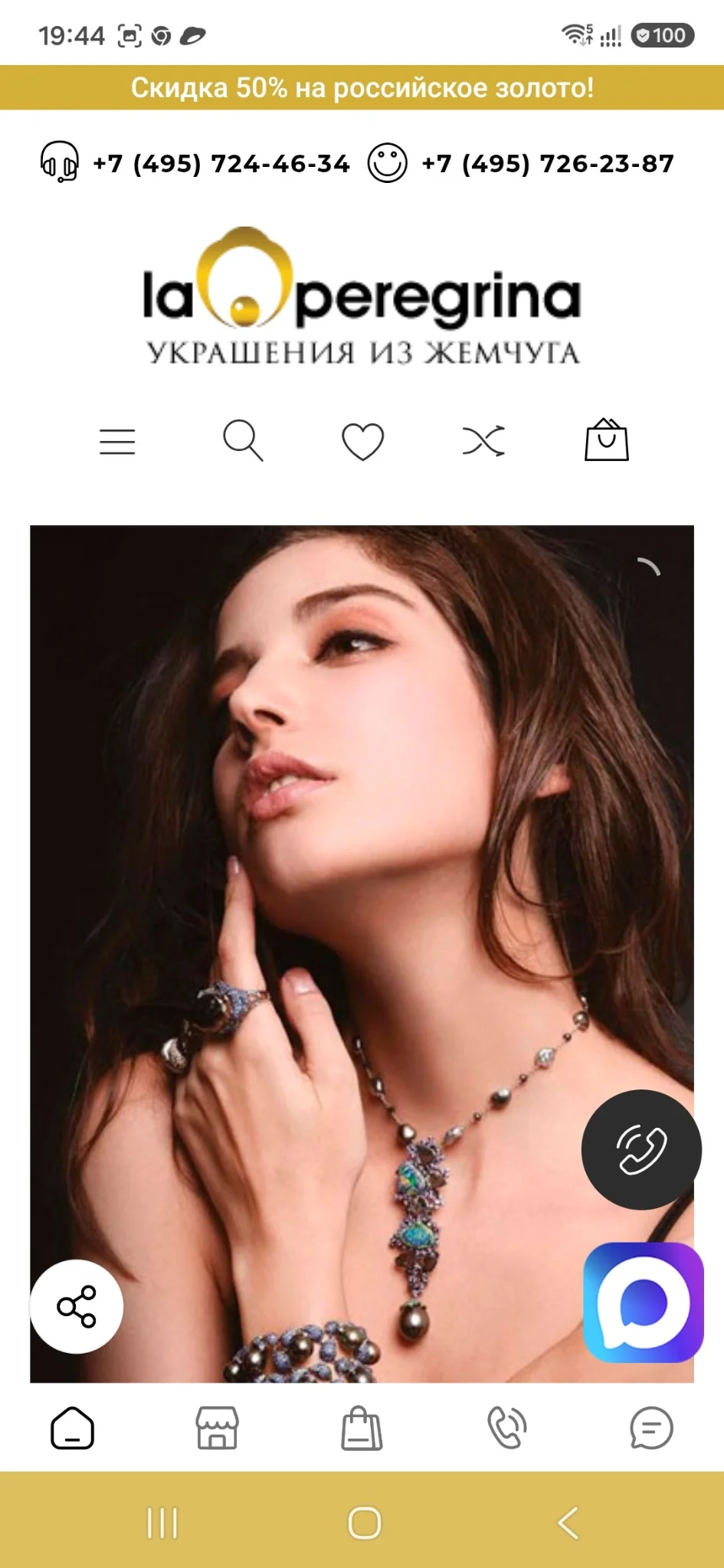Open the 50% discount on Russian gold banner
The image size is (724, 1568).
pos(362,88)
